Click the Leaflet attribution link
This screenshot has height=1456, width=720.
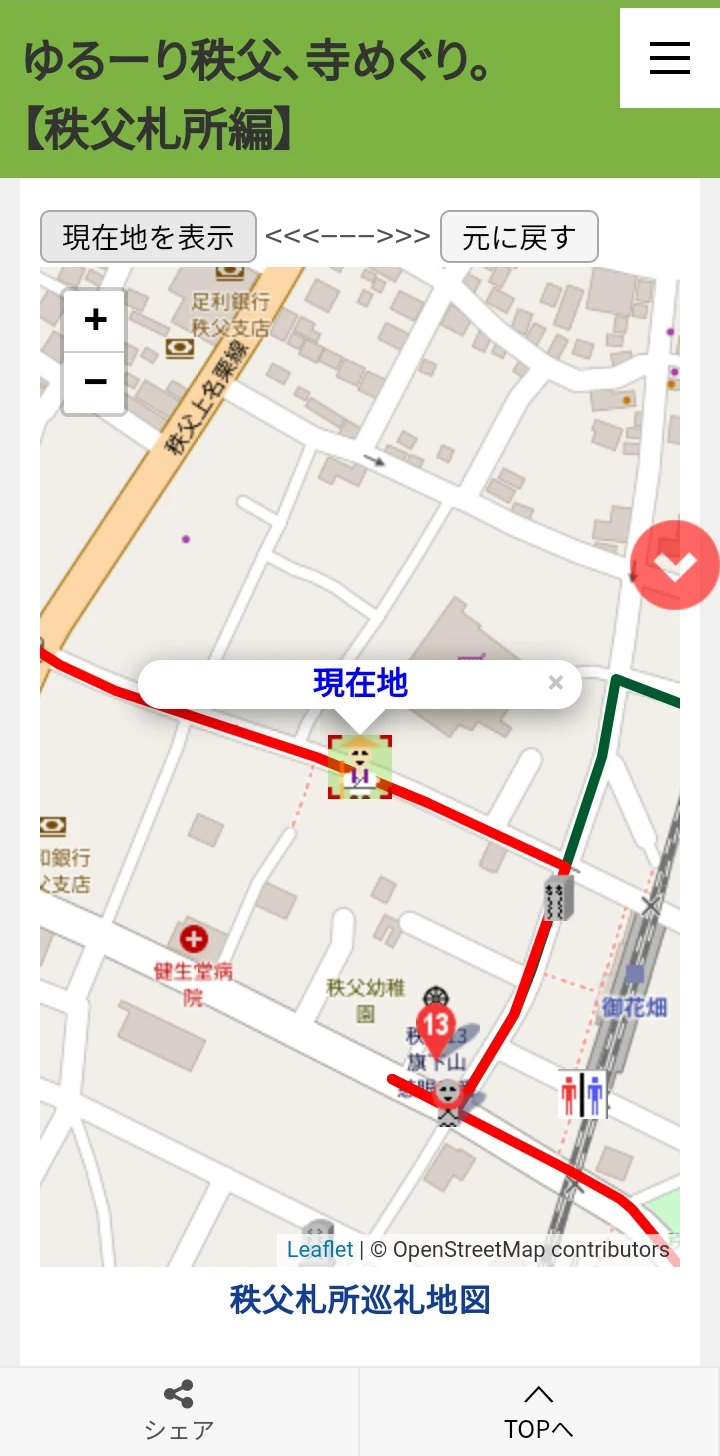pyautogui.click(x=319, y=1249)
